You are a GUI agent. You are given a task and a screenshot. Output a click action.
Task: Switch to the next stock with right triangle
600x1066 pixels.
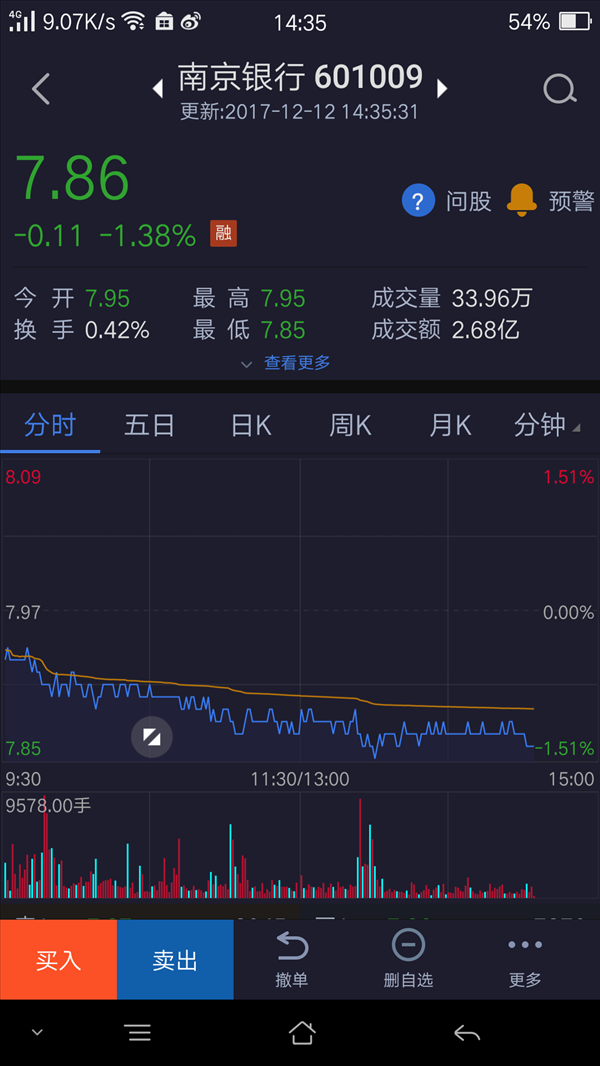[x=442, y=88]
